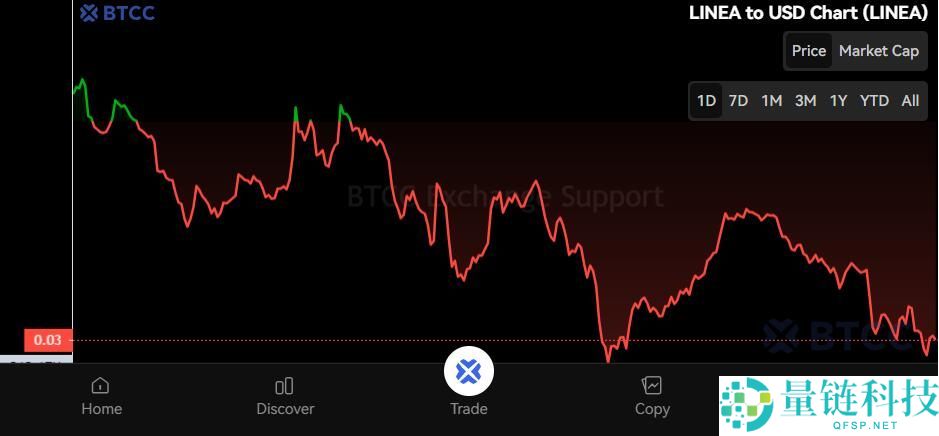Switch chart to Market Cap view
The width and height of the screenshot is (939, 436).
(878, 51)
